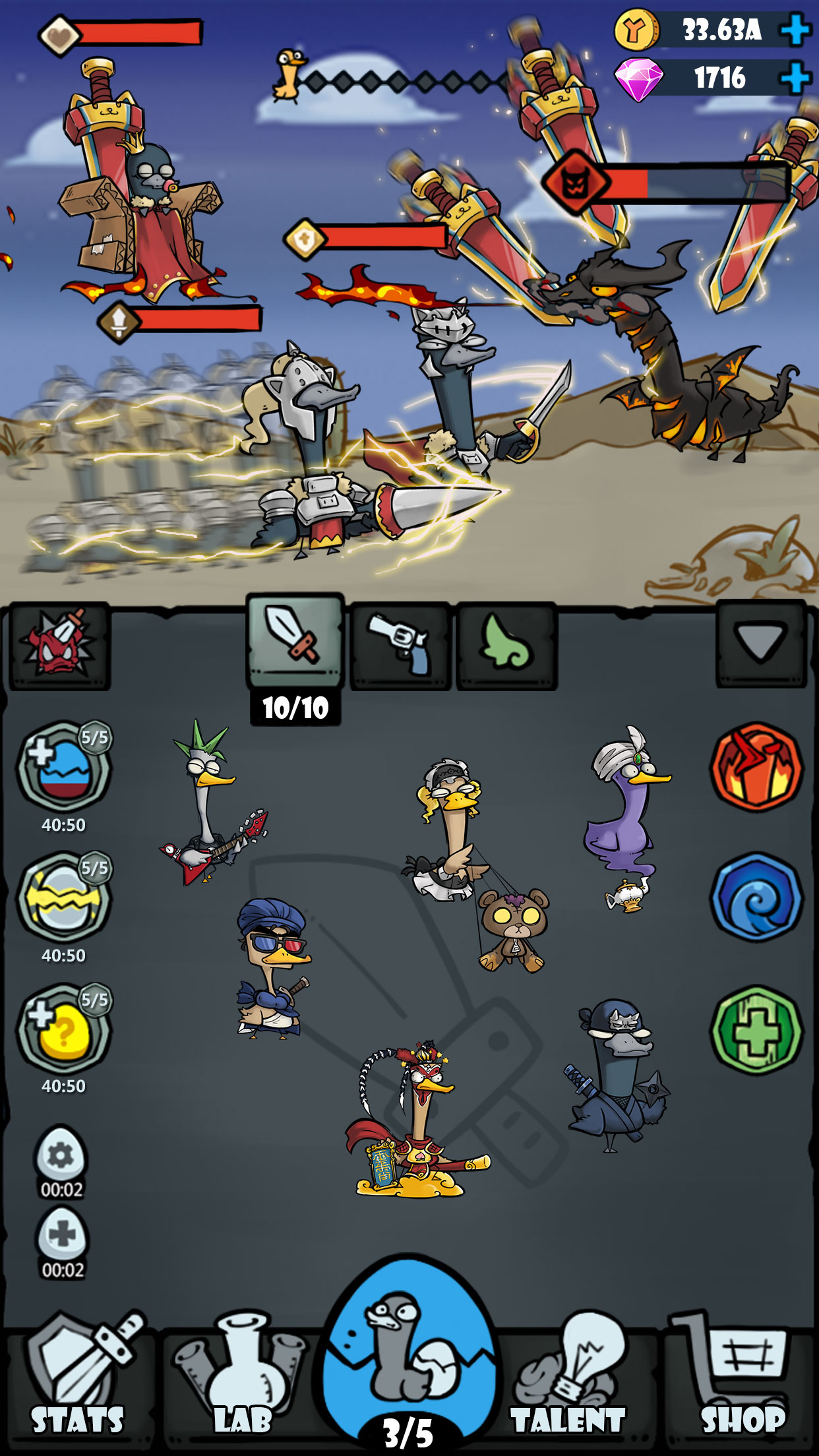Activate the blue swirl skill
This screenshot has width=819, height=1456.
pos(756,897)
